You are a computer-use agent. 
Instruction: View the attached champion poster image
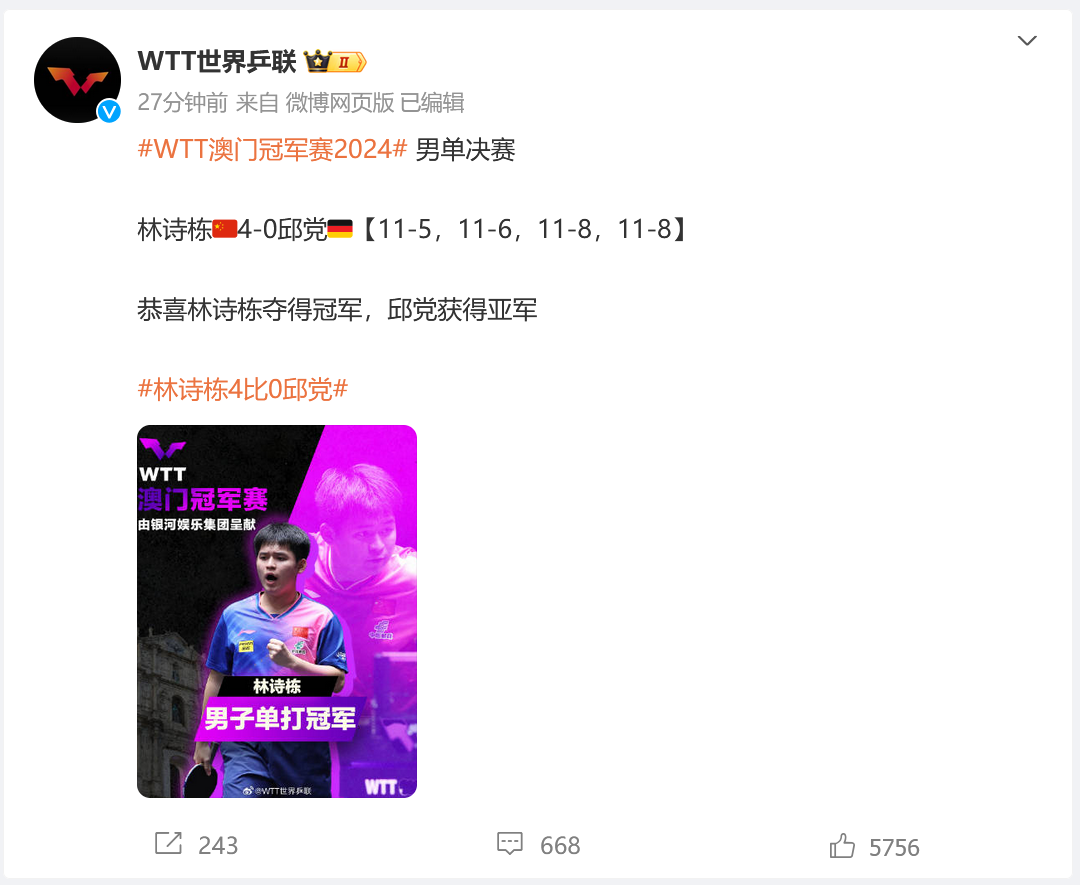pos(277,612)
